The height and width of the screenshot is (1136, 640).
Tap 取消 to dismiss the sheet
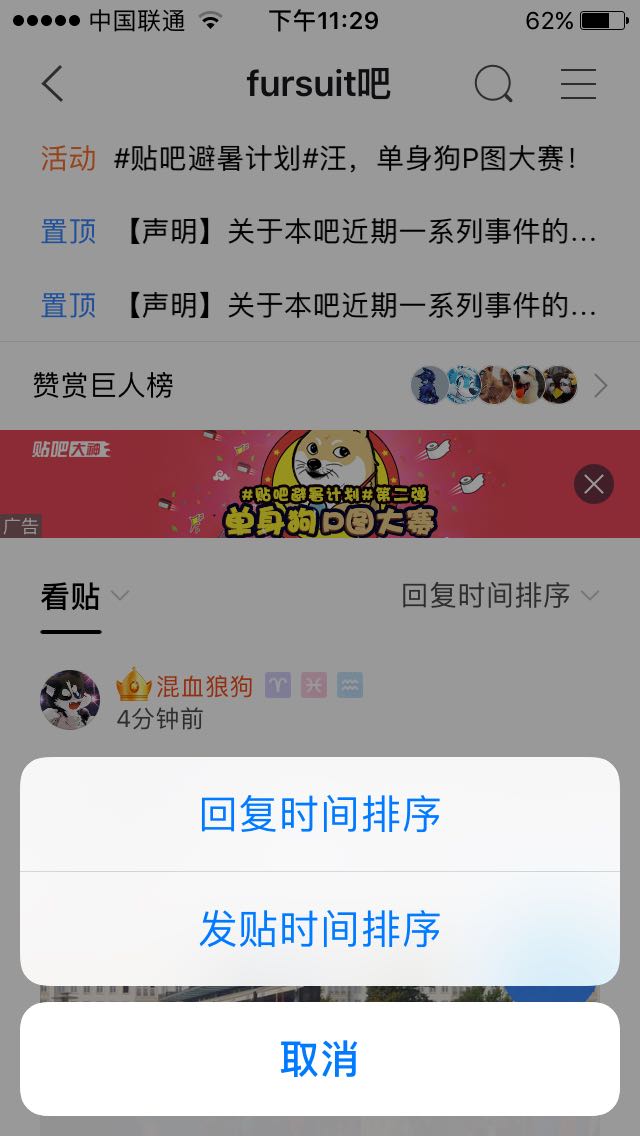320,1059
